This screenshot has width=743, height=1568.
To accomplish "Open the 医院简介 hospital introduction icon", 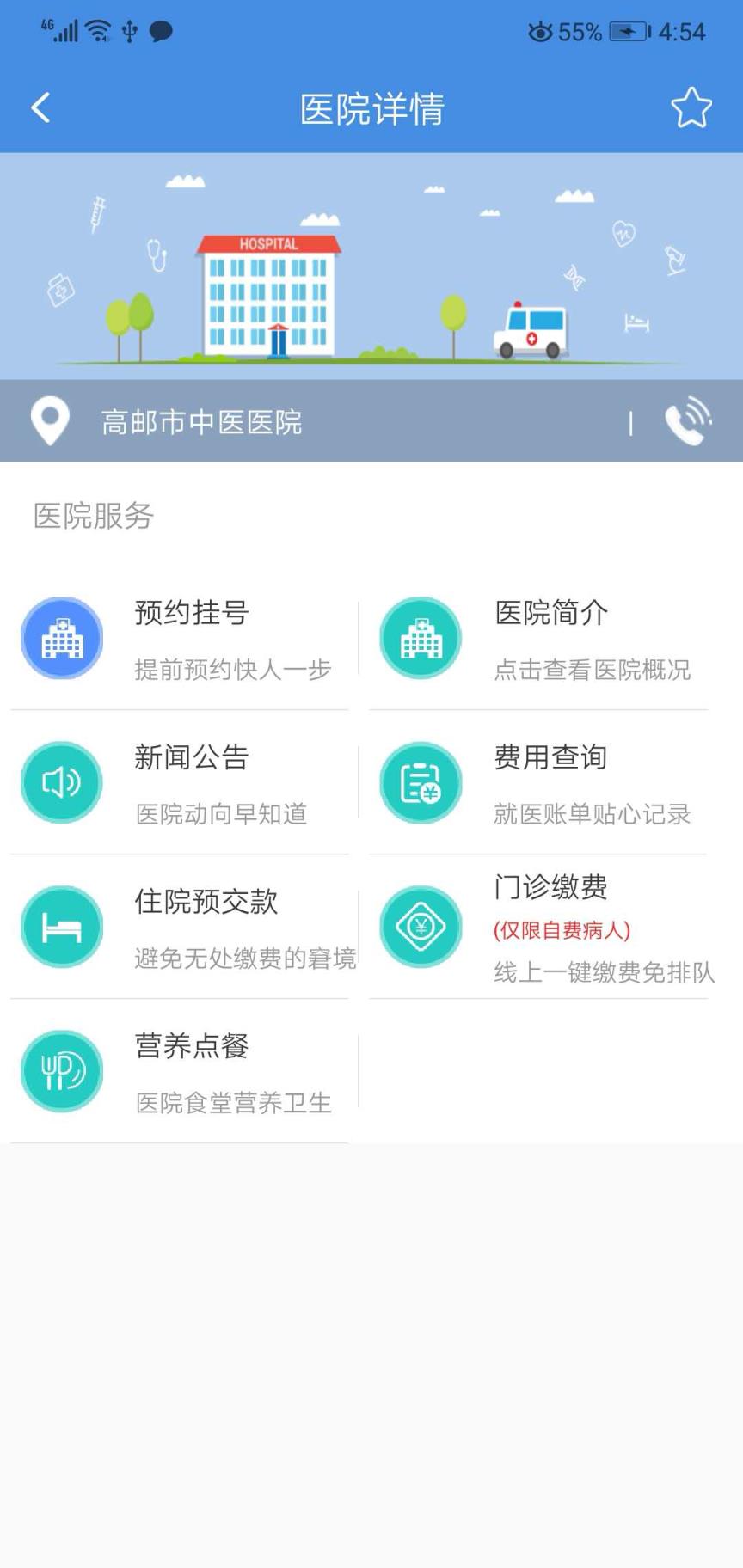I will click(421, 638).
